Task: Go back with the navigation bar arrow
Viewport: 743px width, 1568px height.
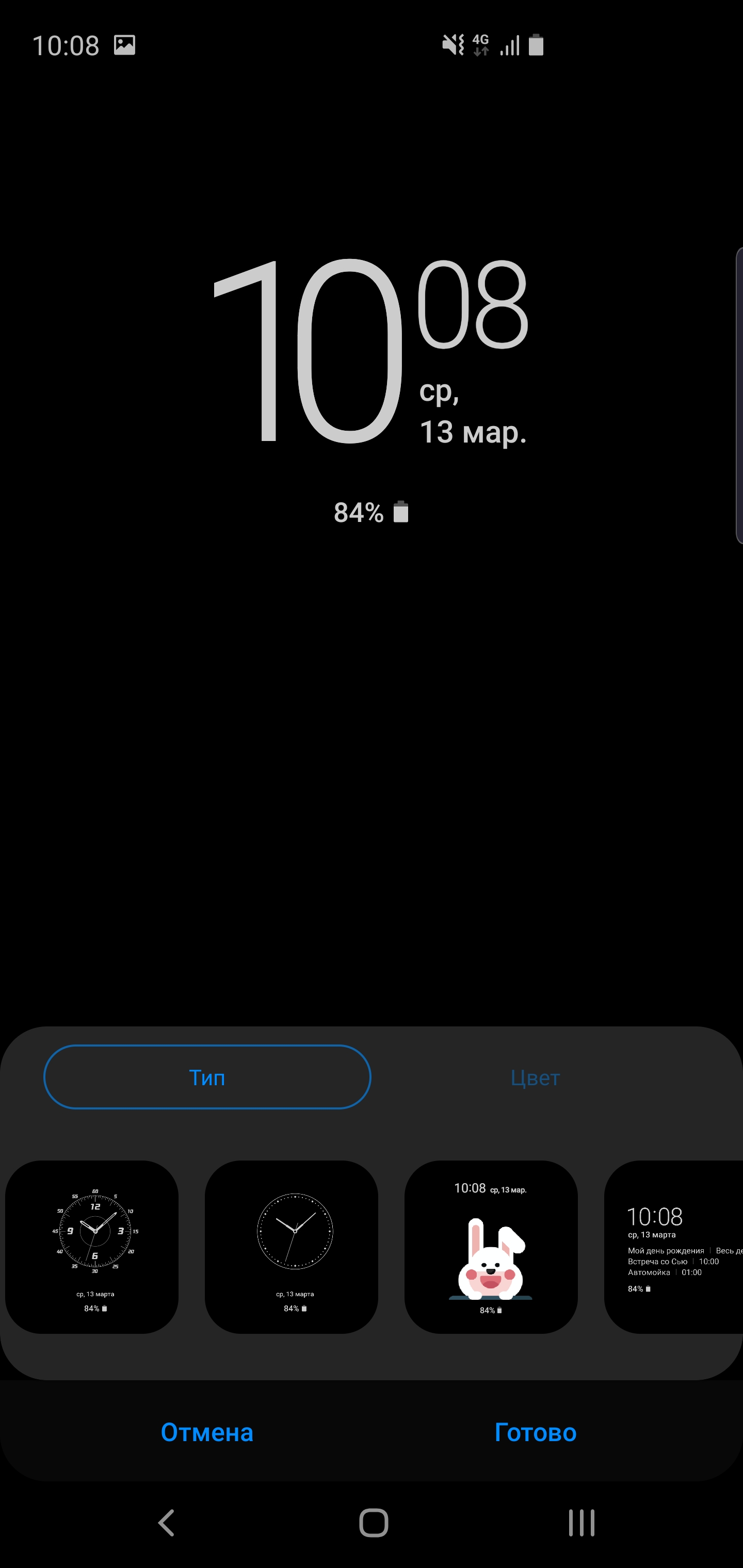Action: pyautogui.click(x=166, y=1523)
